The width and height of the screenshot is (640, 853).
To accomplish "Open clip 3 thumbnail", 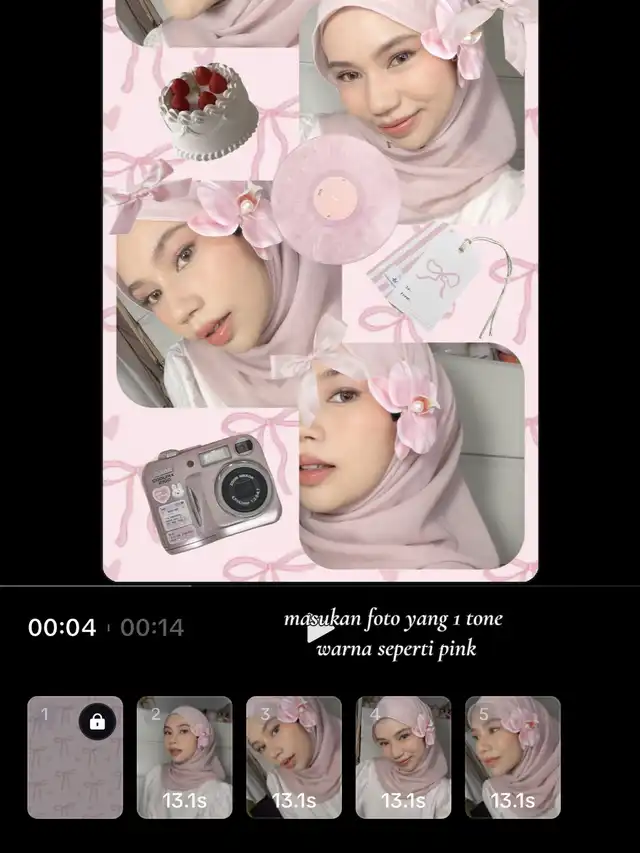I will pos(294,757).
